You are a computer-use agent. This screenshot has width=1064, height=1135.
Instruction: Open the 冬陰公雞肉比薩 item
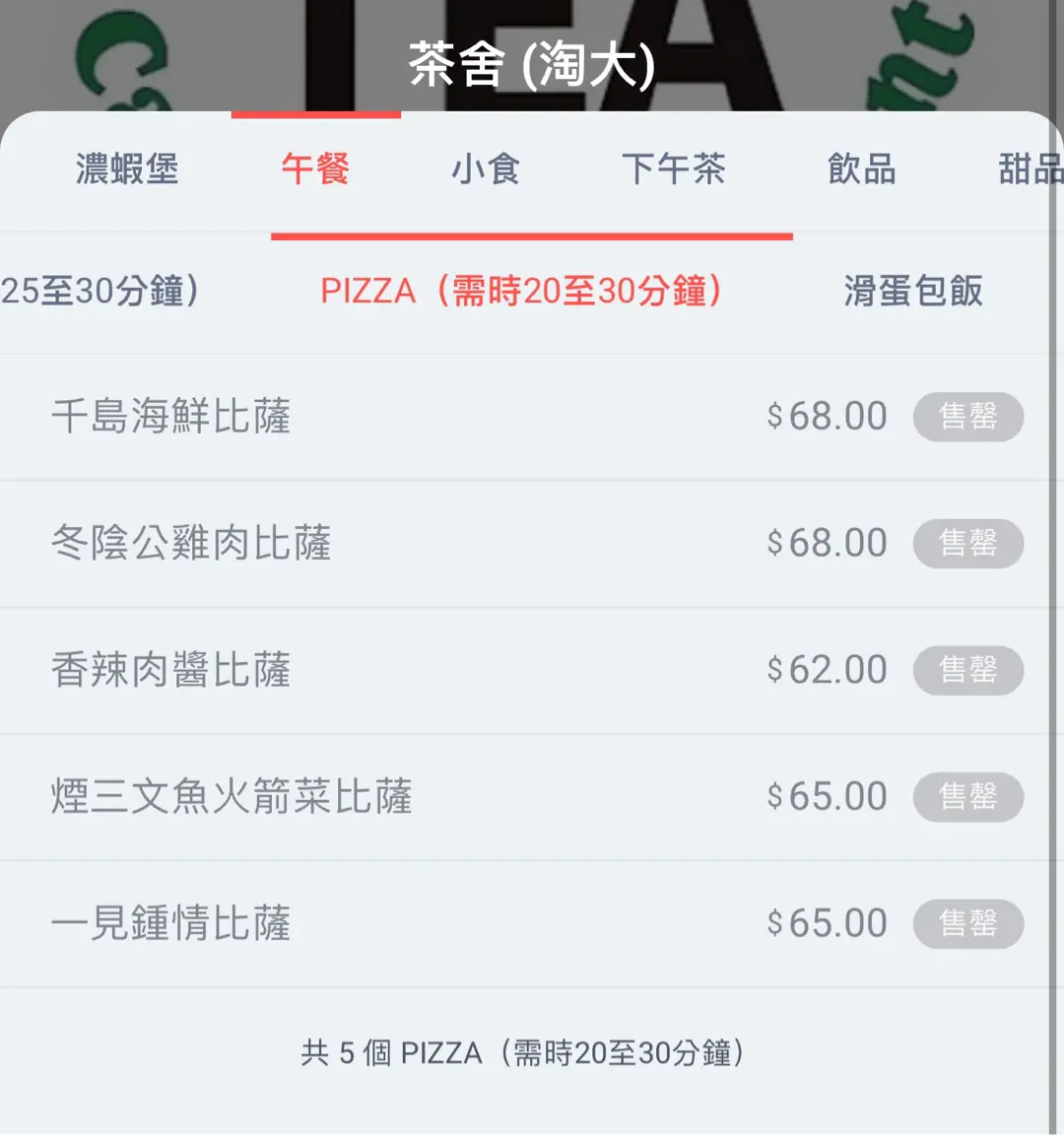[192, 544]
